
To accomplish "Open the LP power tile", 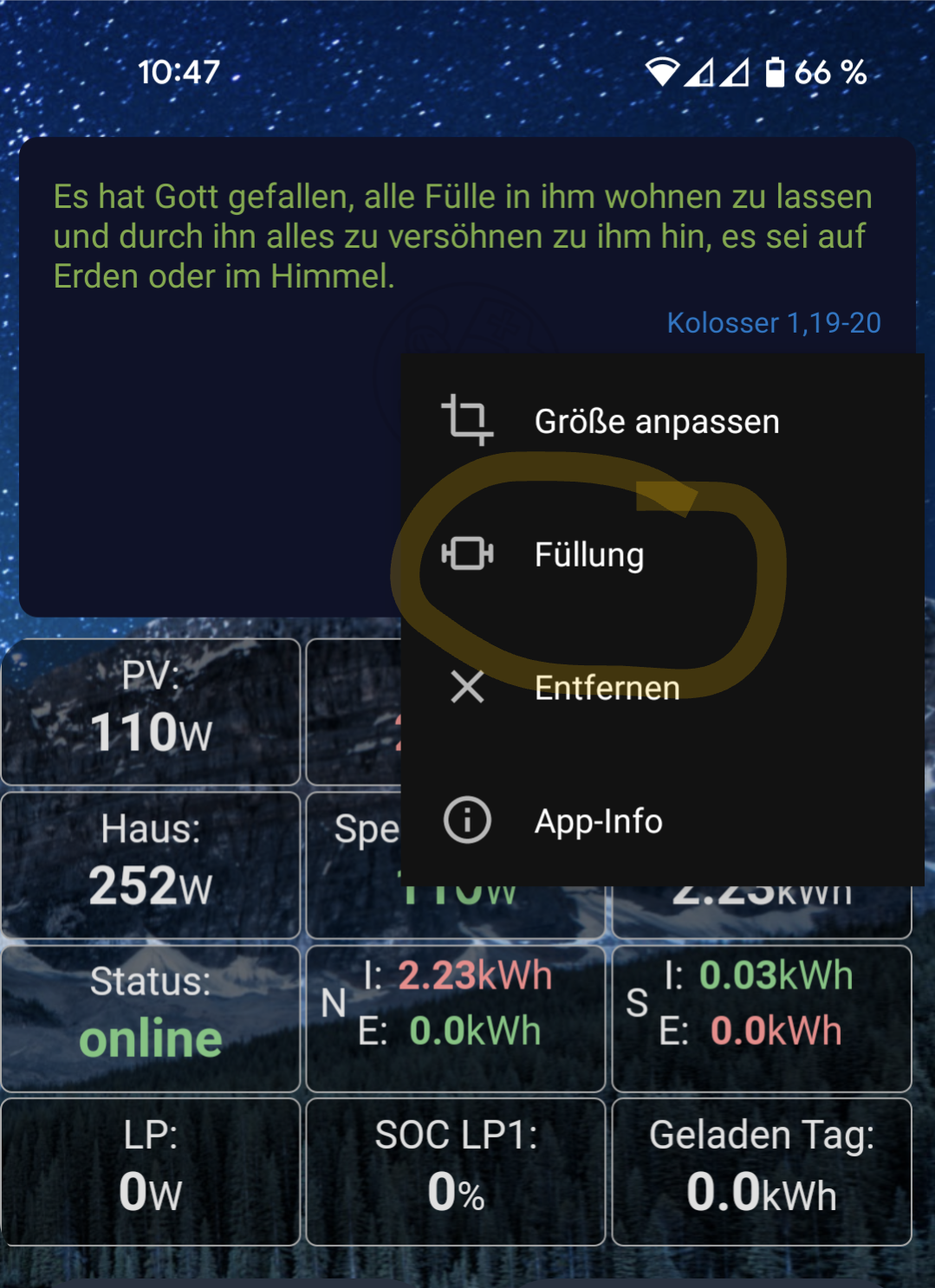I will (151, 1171).
